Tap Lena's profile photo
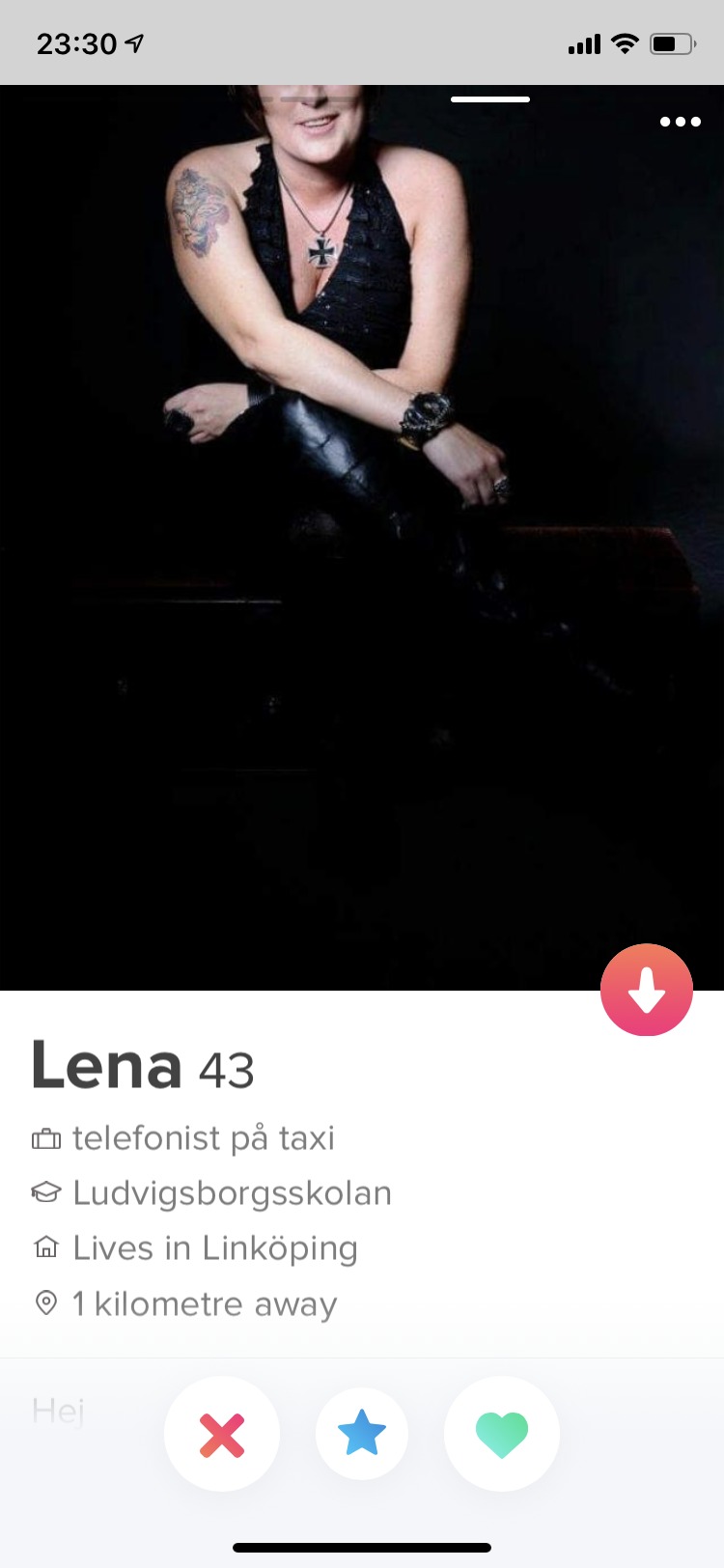This screenshot has height=1568, width=724. click(362, 538)
